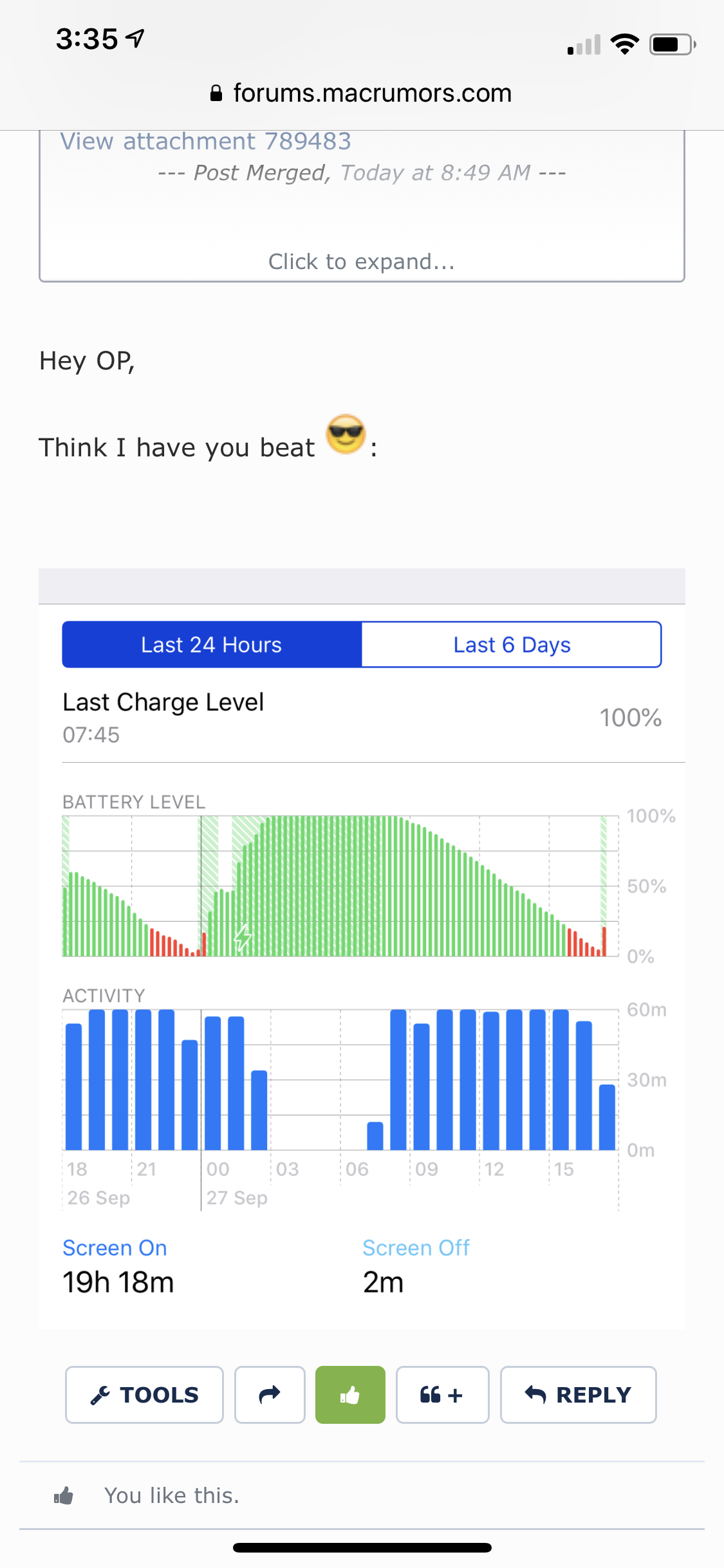Open the battery screenshot image in the post
This screenshot has width=724, height=1568.
tap(362, 949)
